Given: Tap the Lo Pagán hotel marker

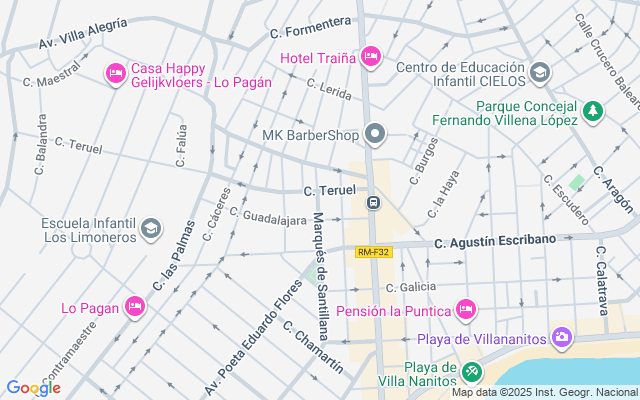Looking at the screenshot, I should 135,307.
